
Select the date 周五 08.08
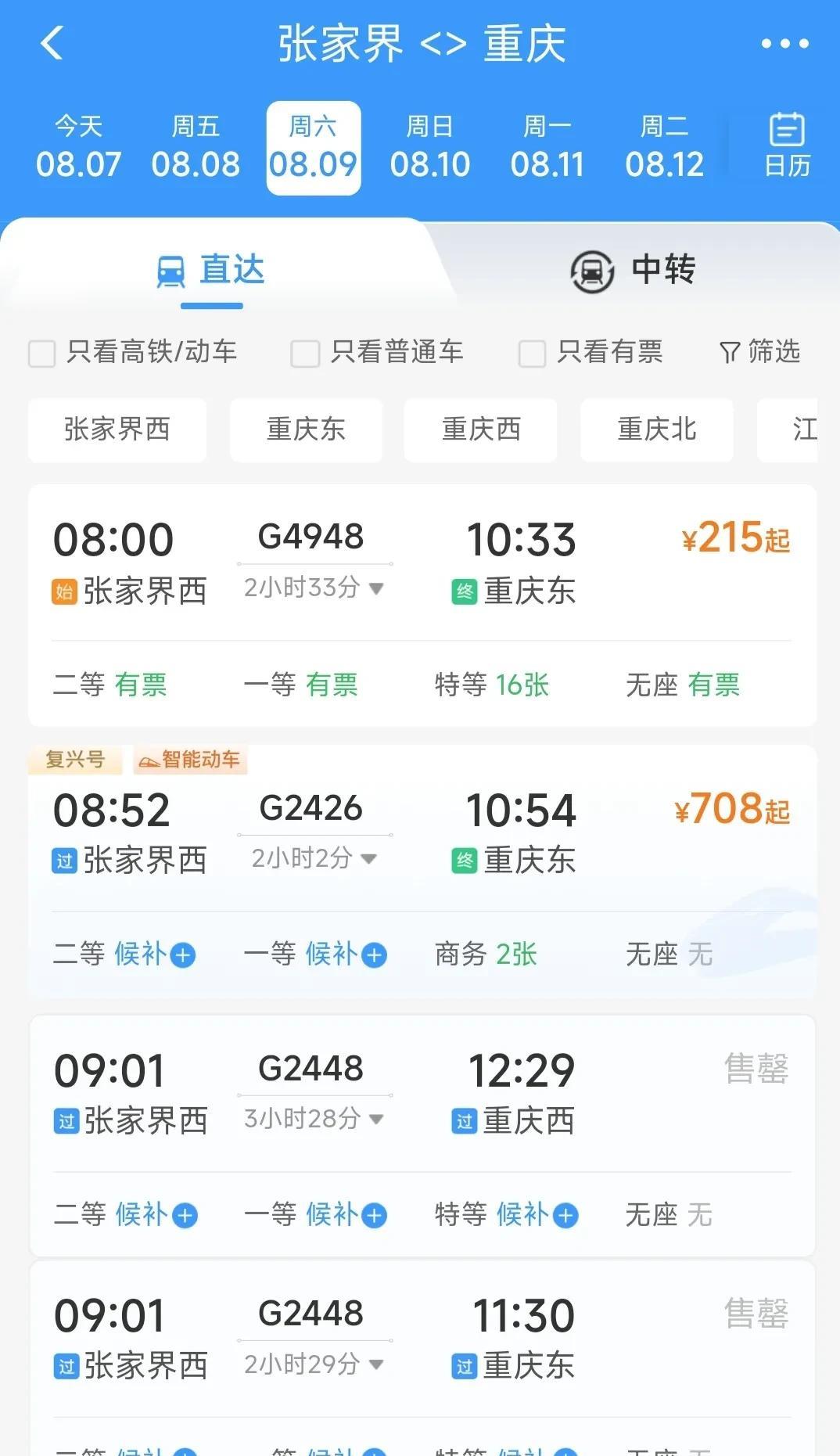[196, 147]
